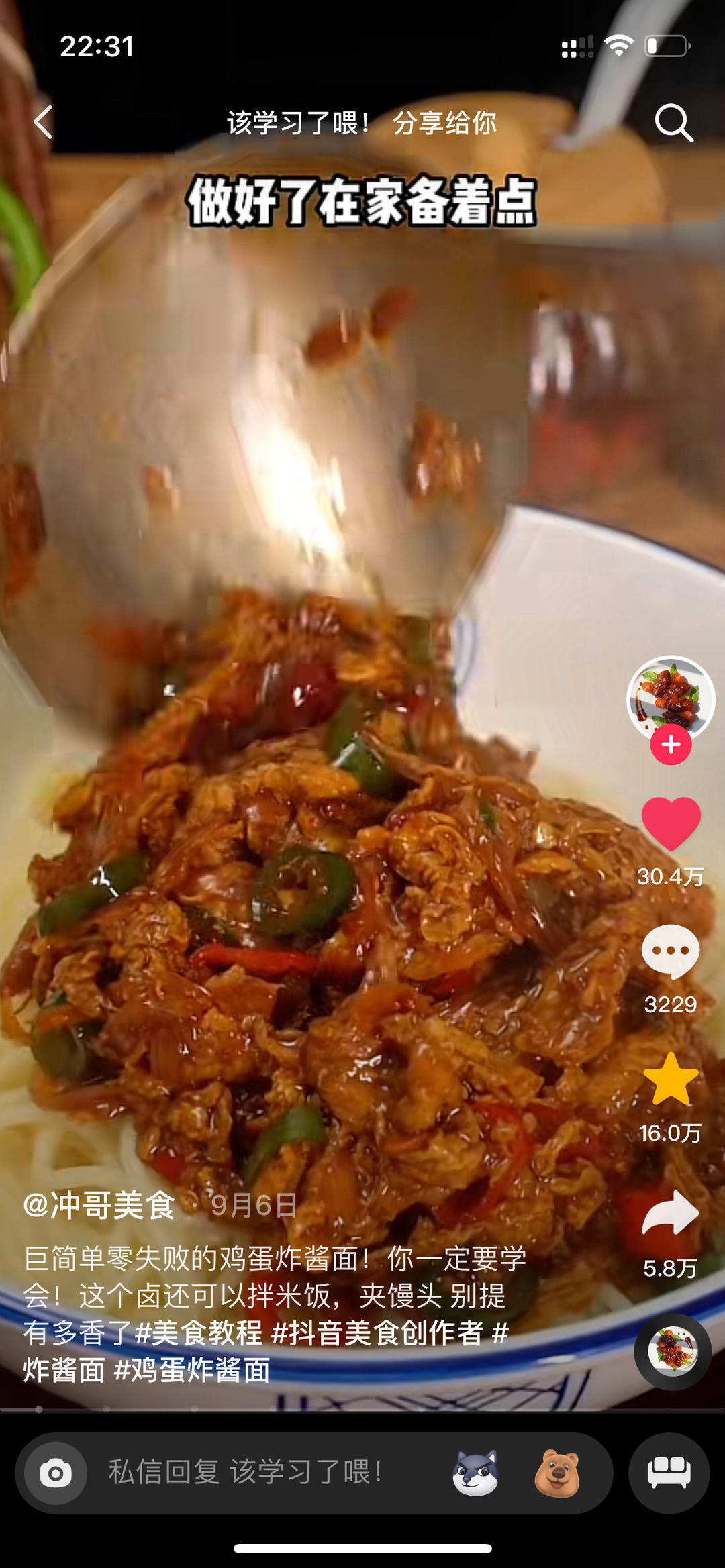Tap the sofa watch-together button
Image resolution: width=725 pixels, height=1568 pixels.
click(x=669, y=1473)
